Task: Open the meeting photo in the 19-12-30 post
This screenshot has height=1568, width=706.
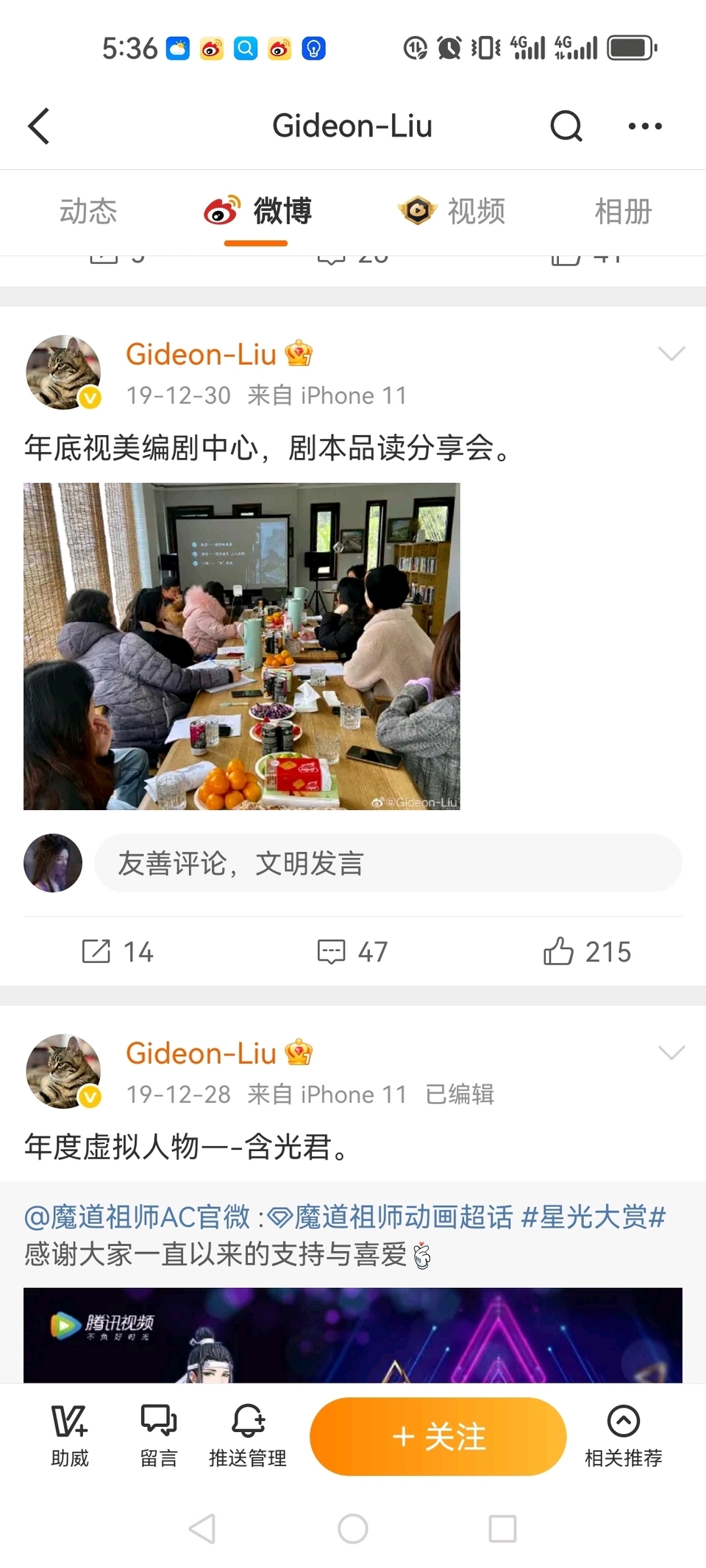Action: pos(241,645)
